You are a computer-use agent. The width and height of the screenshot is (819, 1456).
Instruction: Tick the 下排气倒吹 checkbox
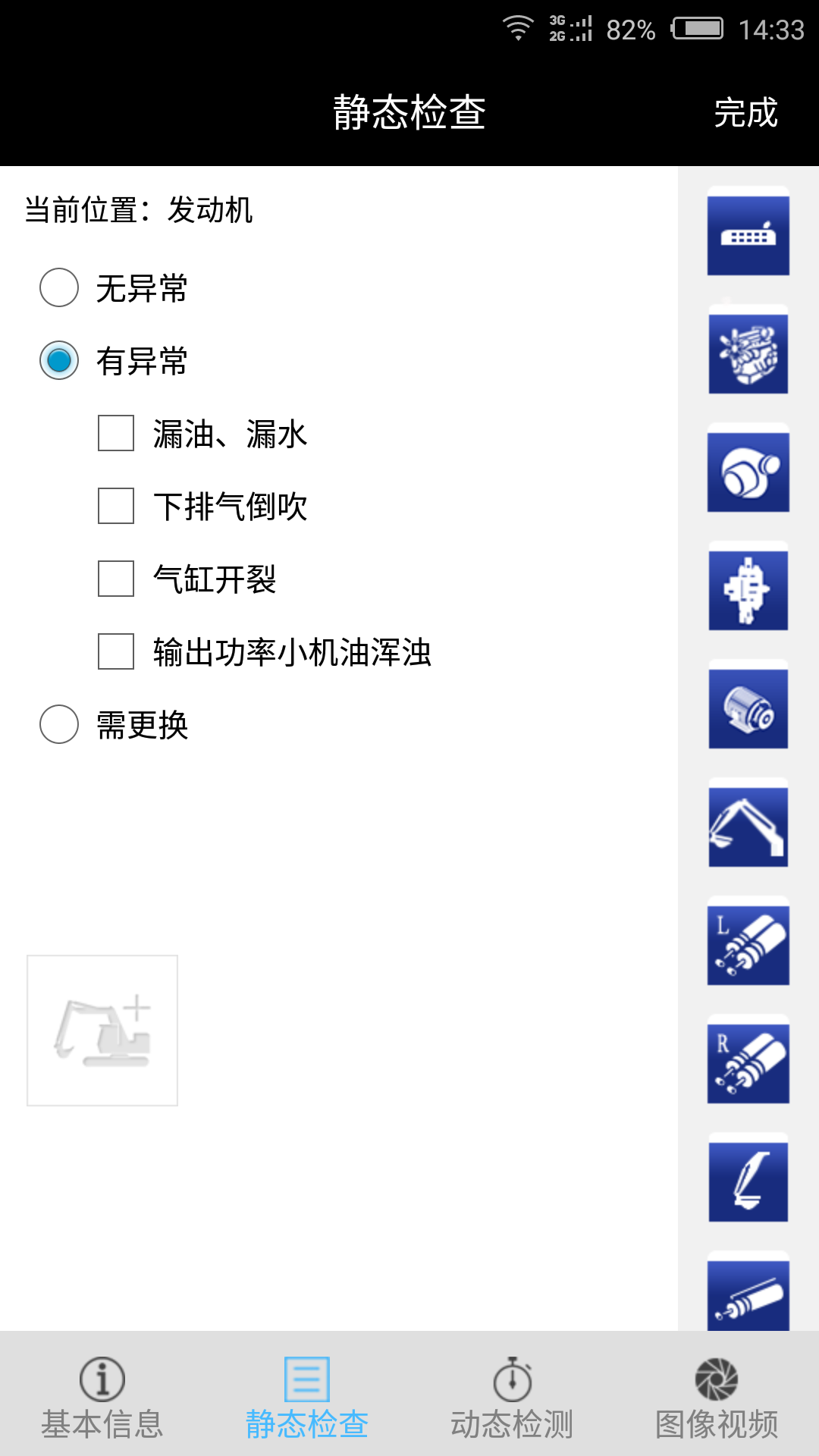(x=116, y=506)
